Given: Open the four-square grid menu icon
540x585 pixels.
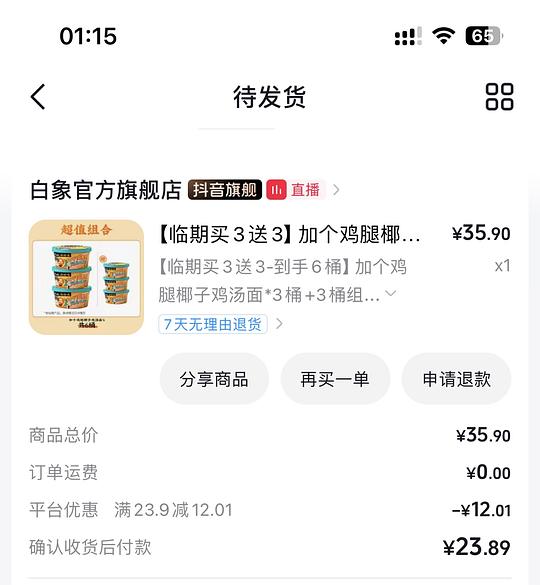Looking at the screenshot, I should click(499, 97).
